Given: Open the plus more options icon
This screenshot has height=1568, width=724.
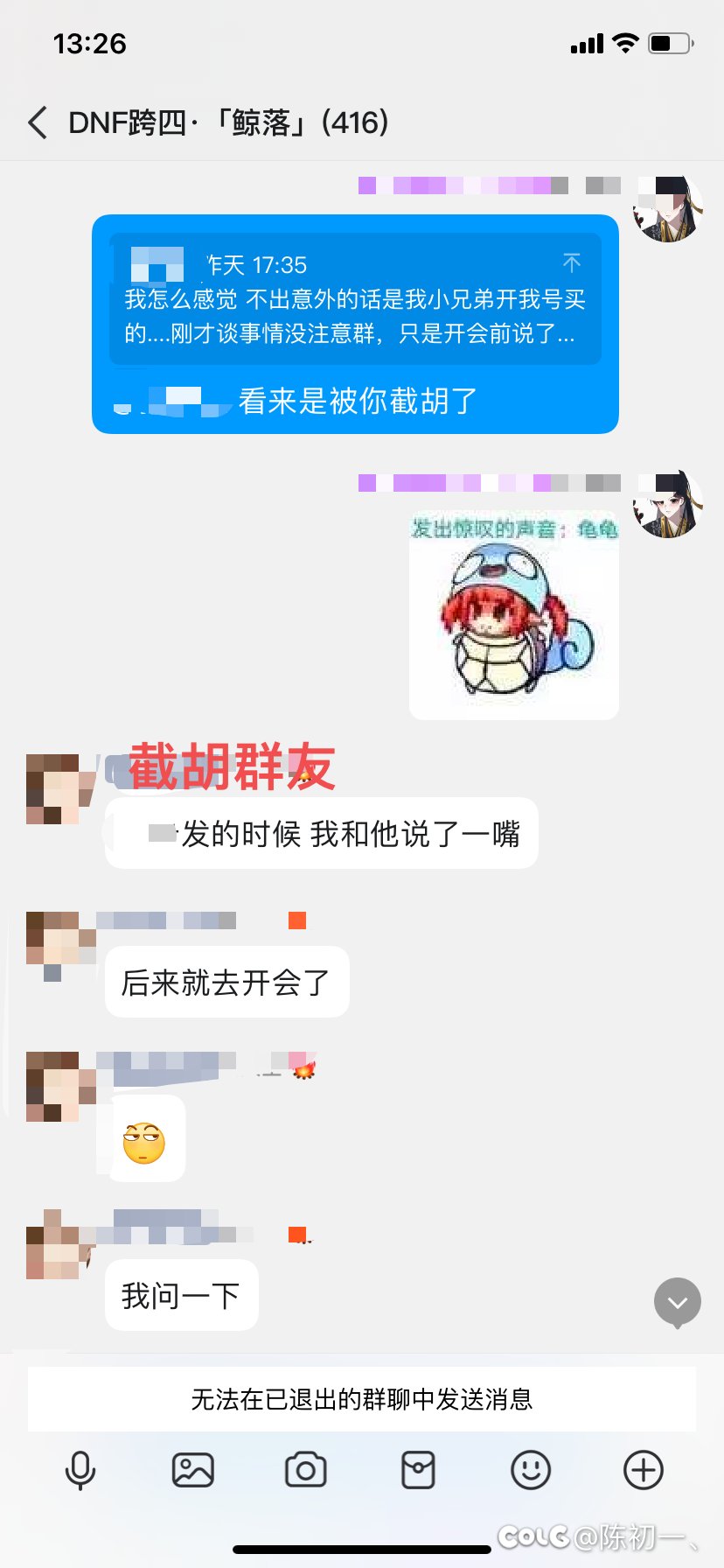Looking at the screenshot, I should click(x=644, y=1470).
